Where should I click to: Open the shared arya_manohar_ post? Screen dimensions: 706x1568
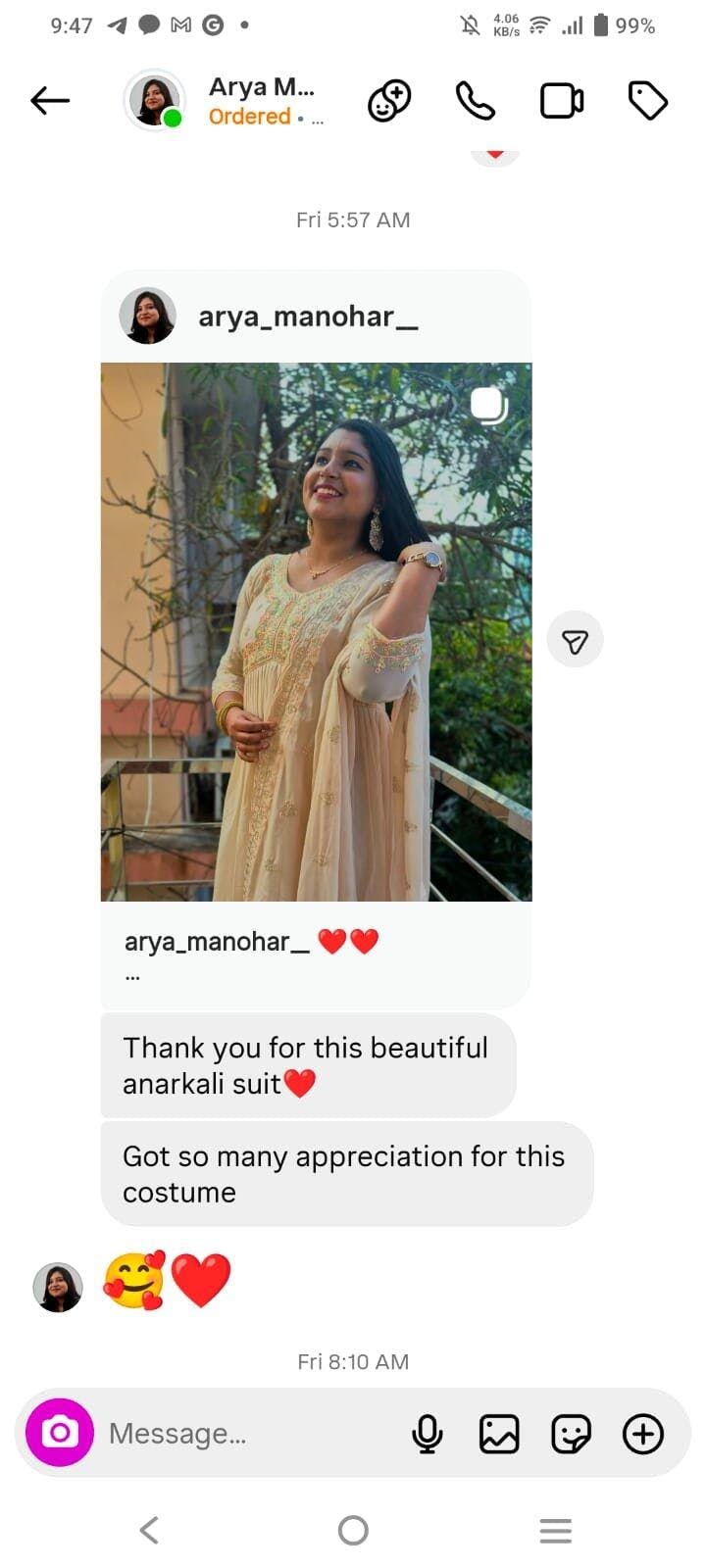[316, 632]
